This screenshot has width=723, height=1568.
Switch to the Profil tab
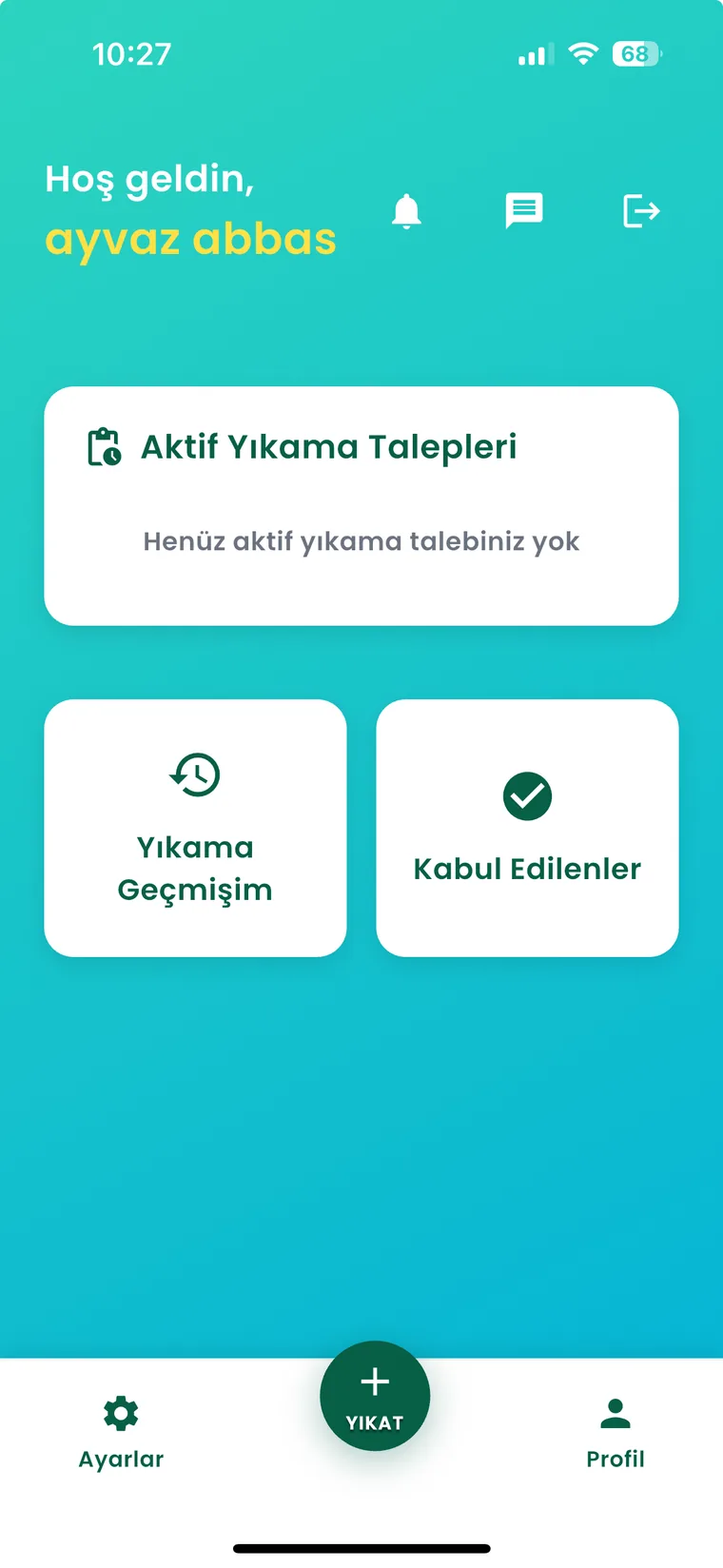pos(616,1433)
